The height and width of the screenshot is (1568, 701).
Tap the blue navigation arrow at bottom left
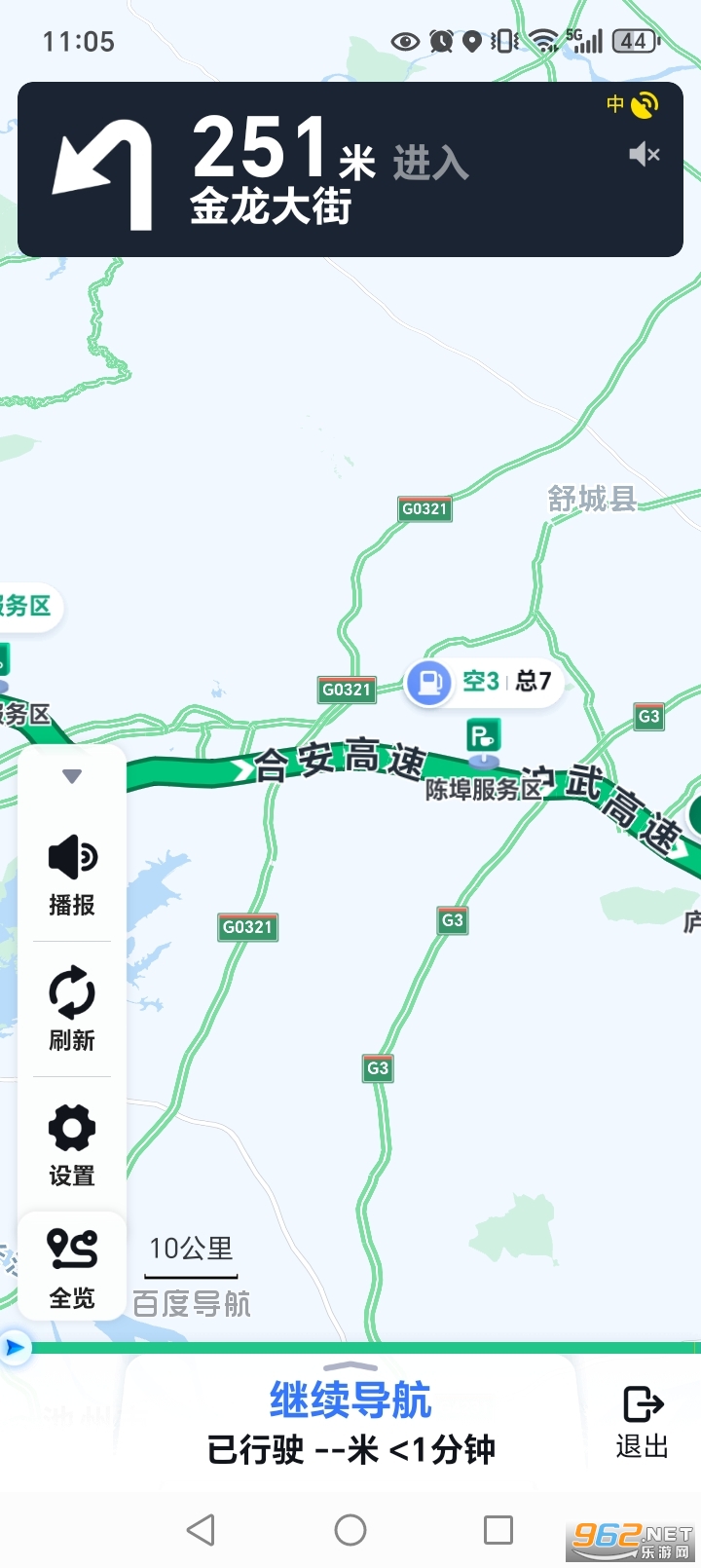click(14, 1347)
